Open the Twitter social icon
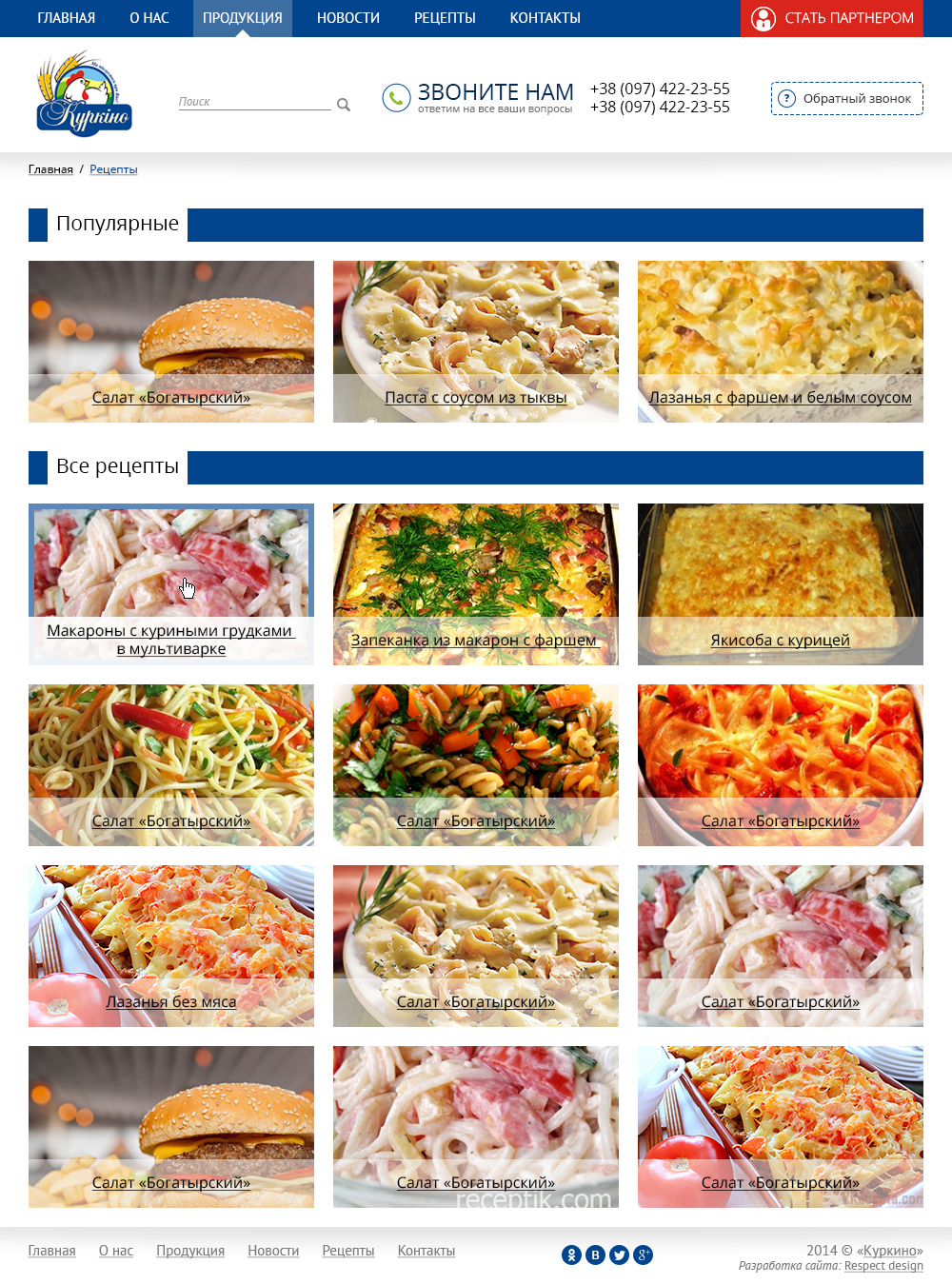The height and width of the screenshot is (1284, 952). tap(619, 1254)
